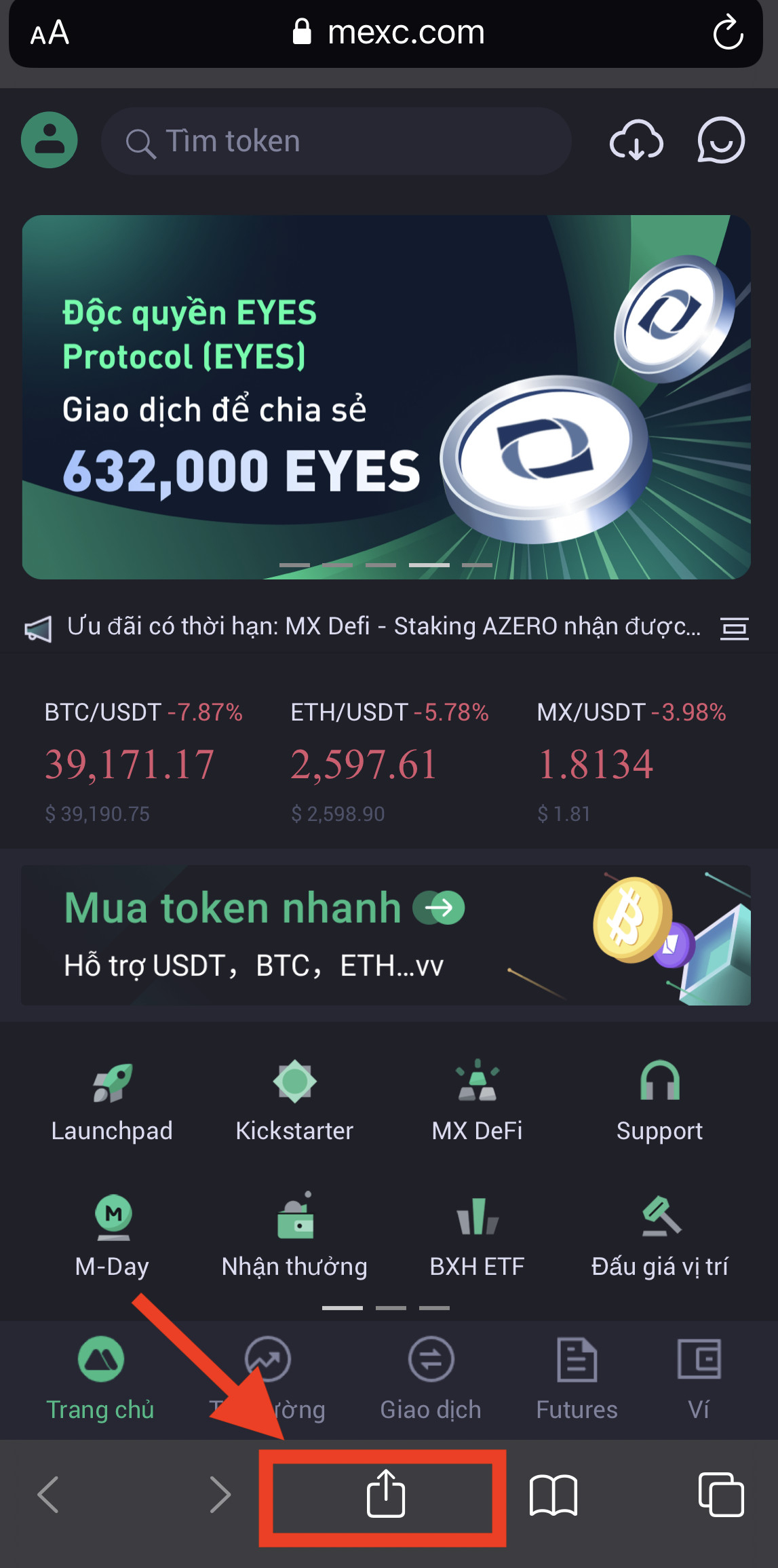Open the customer chat icon

point(720,140)
